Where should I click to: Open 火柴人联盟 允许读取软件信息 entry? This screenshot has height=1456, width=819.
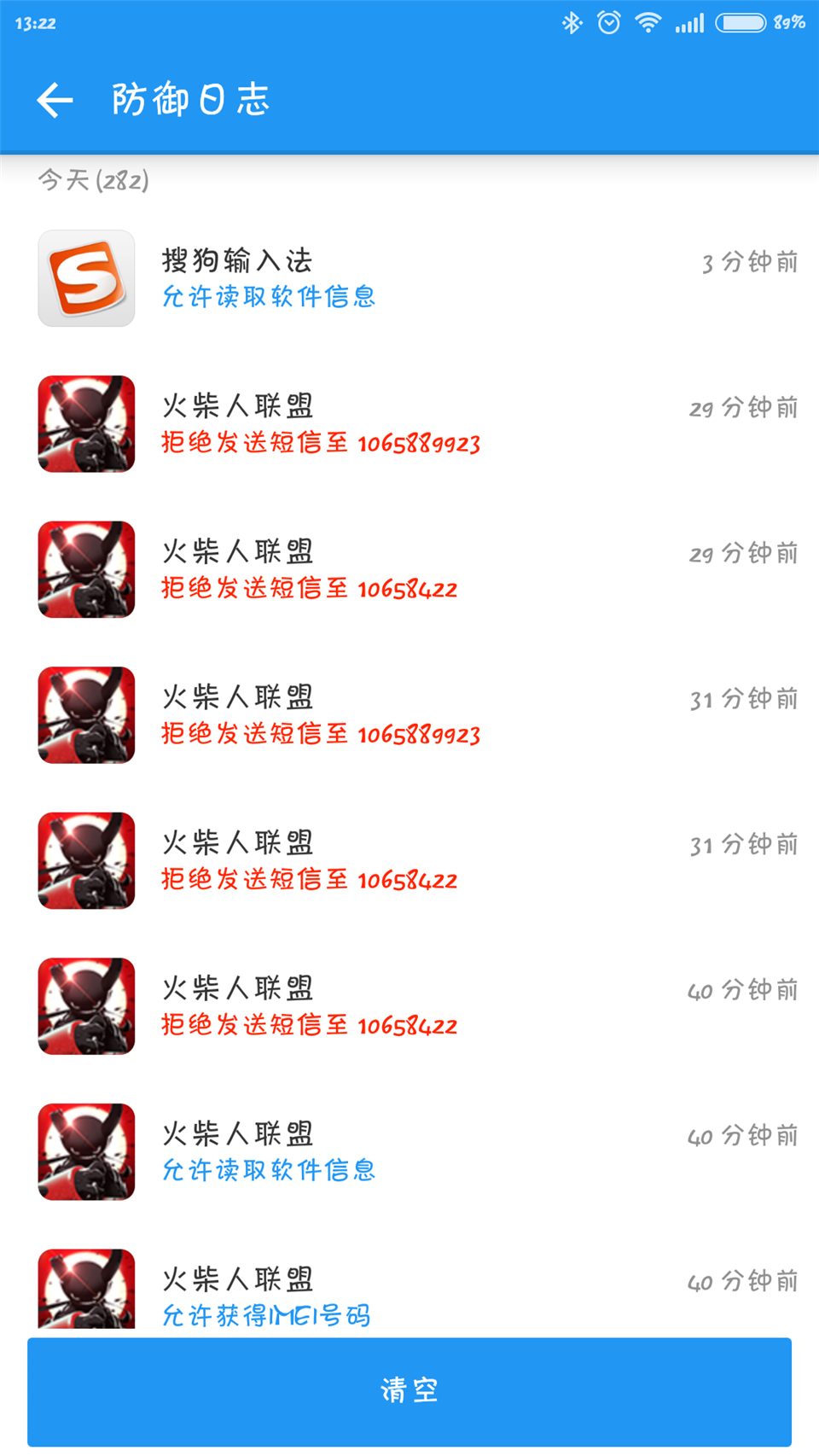[x=409, y=1151]
